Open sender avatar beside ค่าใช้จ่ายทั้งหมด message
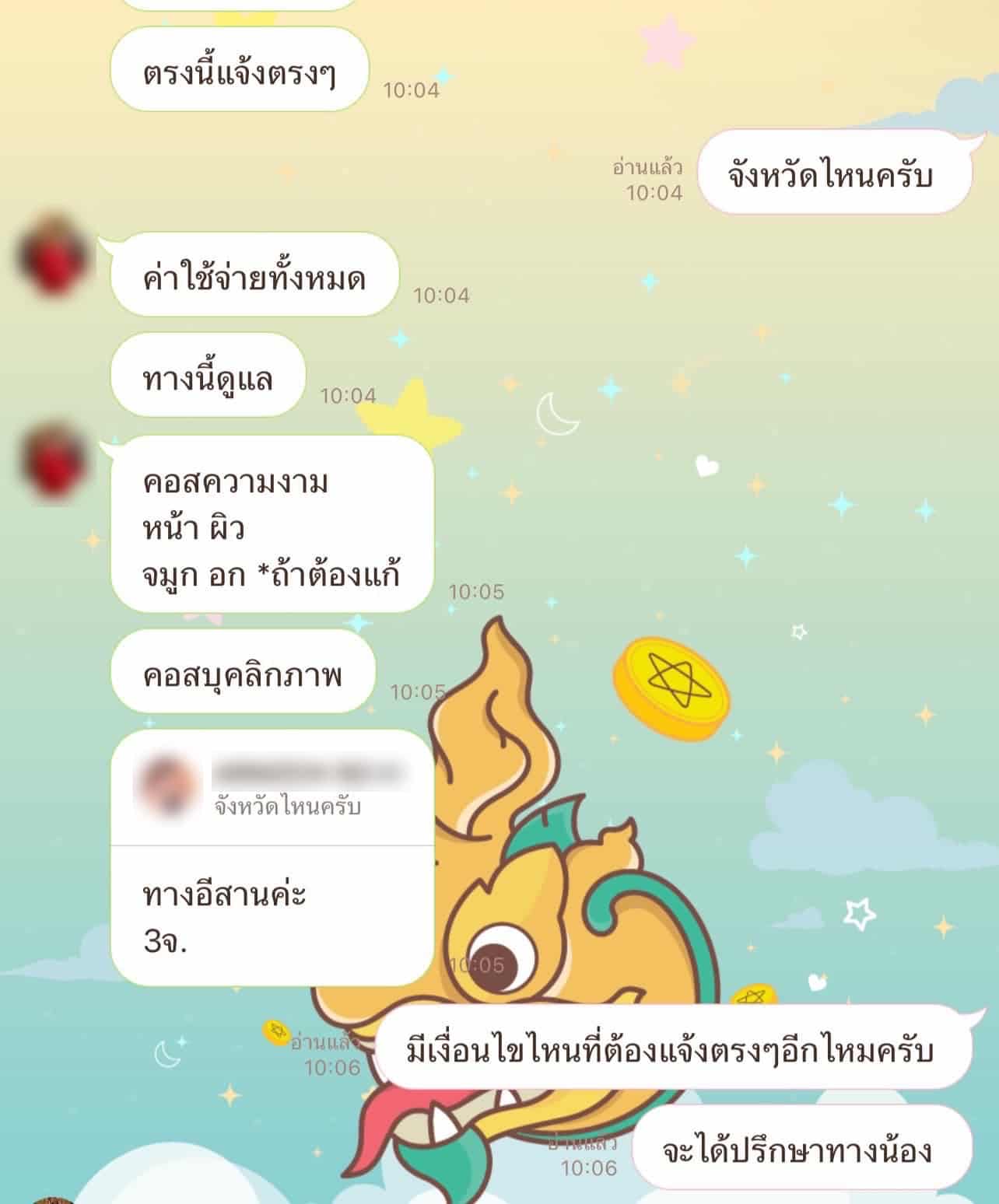The image size is (999, 1204). (53, 255)
